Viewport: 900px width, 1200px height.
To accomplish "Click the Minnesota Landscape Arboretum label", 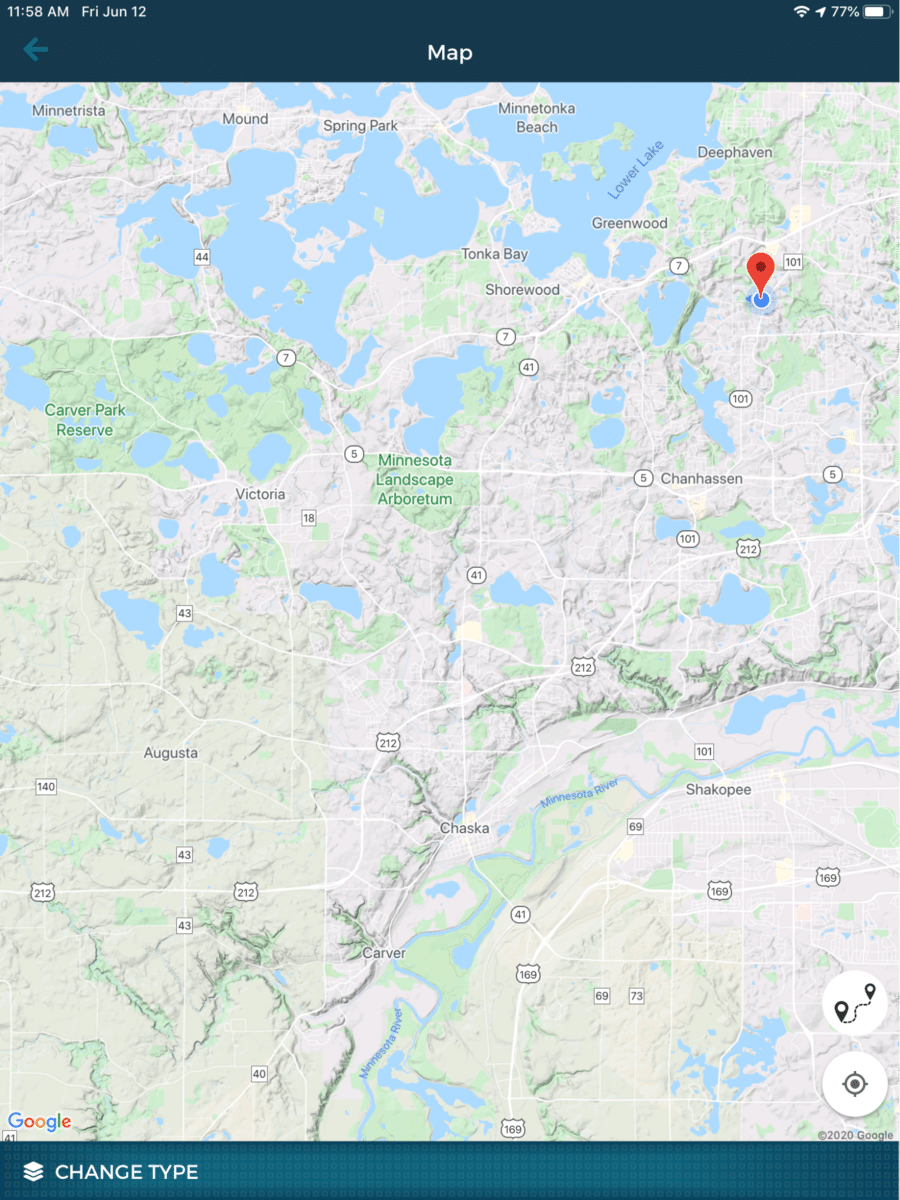I will 414,477.
